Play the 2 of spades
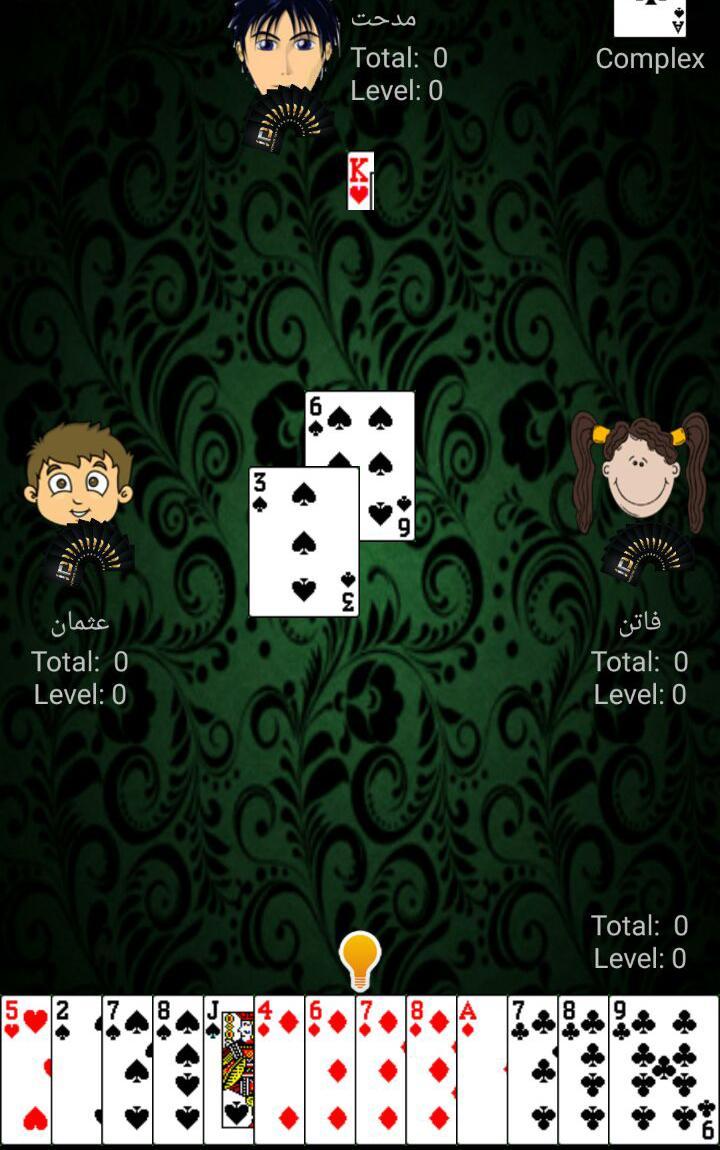The height and width of the screenshot is (1150, 720). coord(76,1070)
